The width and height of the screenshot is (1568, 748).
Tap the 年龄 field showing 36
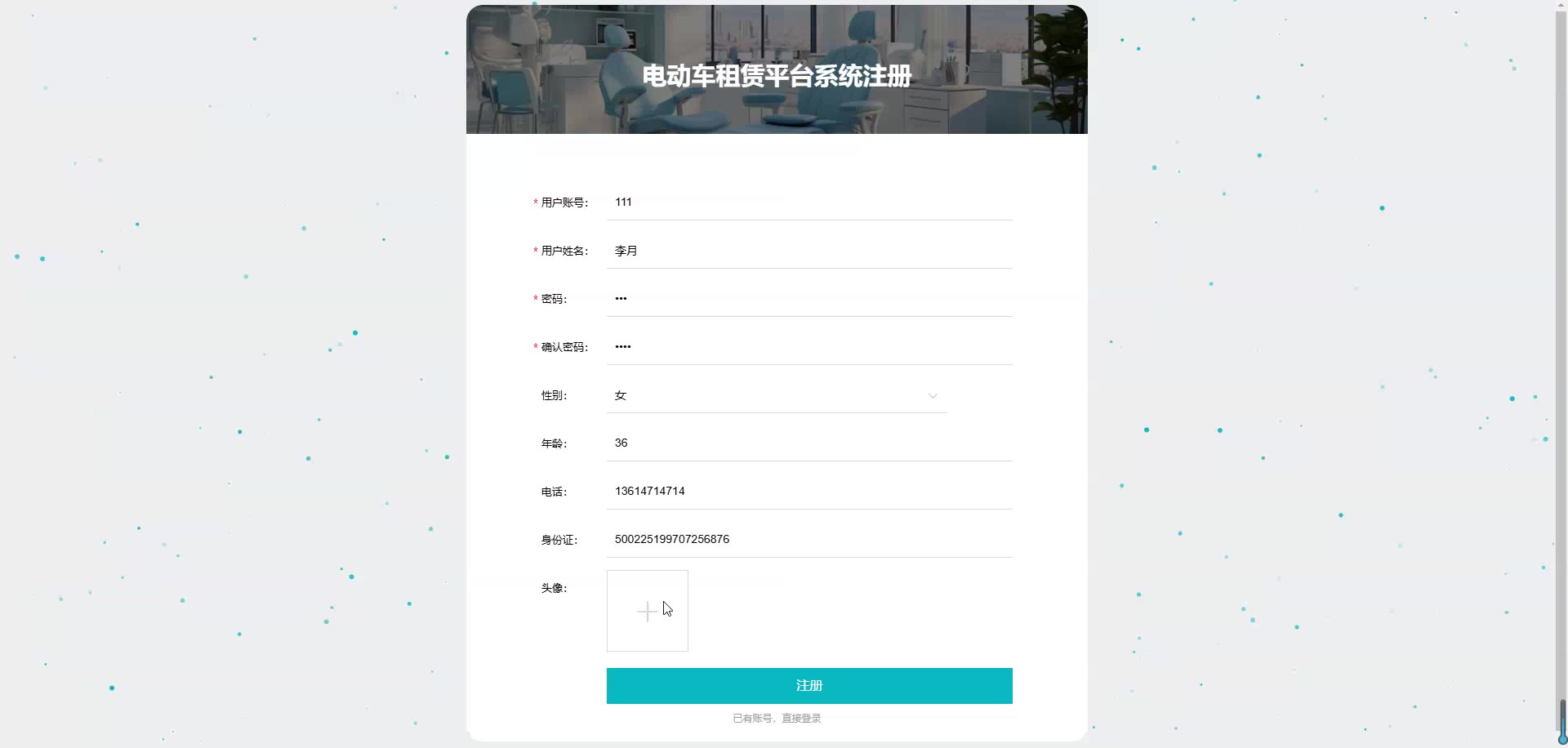(808, 443)
